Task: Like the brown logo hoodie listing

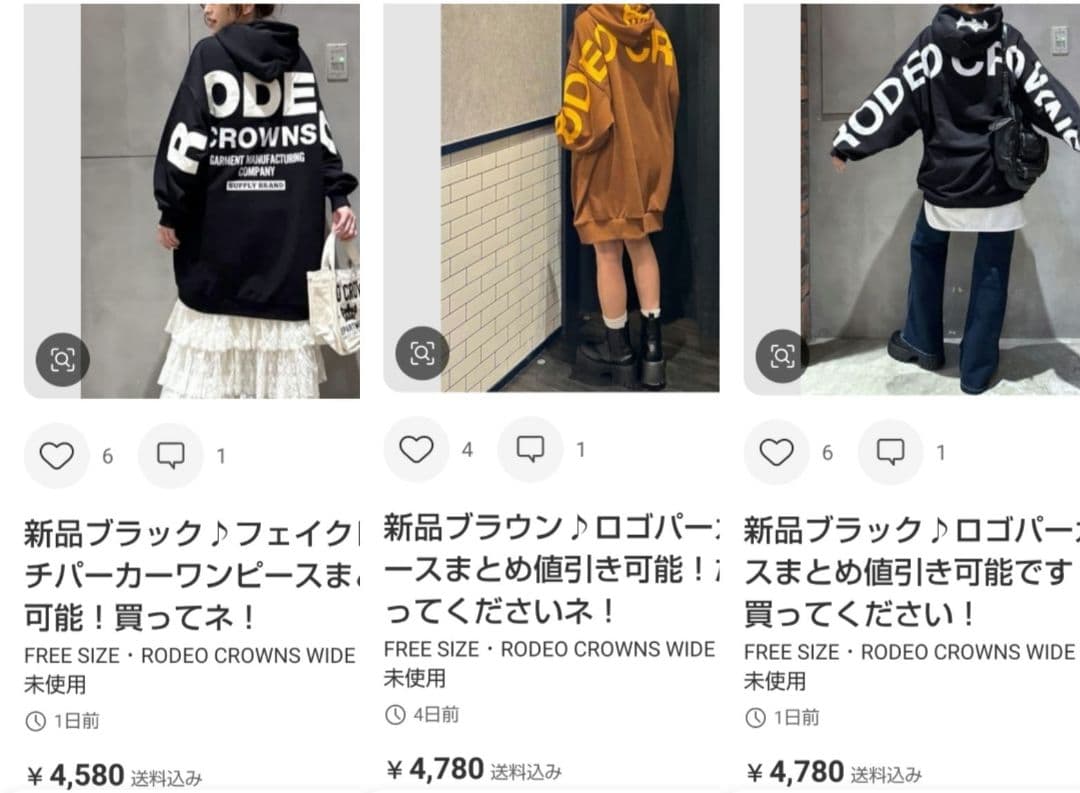Action: 416,450
